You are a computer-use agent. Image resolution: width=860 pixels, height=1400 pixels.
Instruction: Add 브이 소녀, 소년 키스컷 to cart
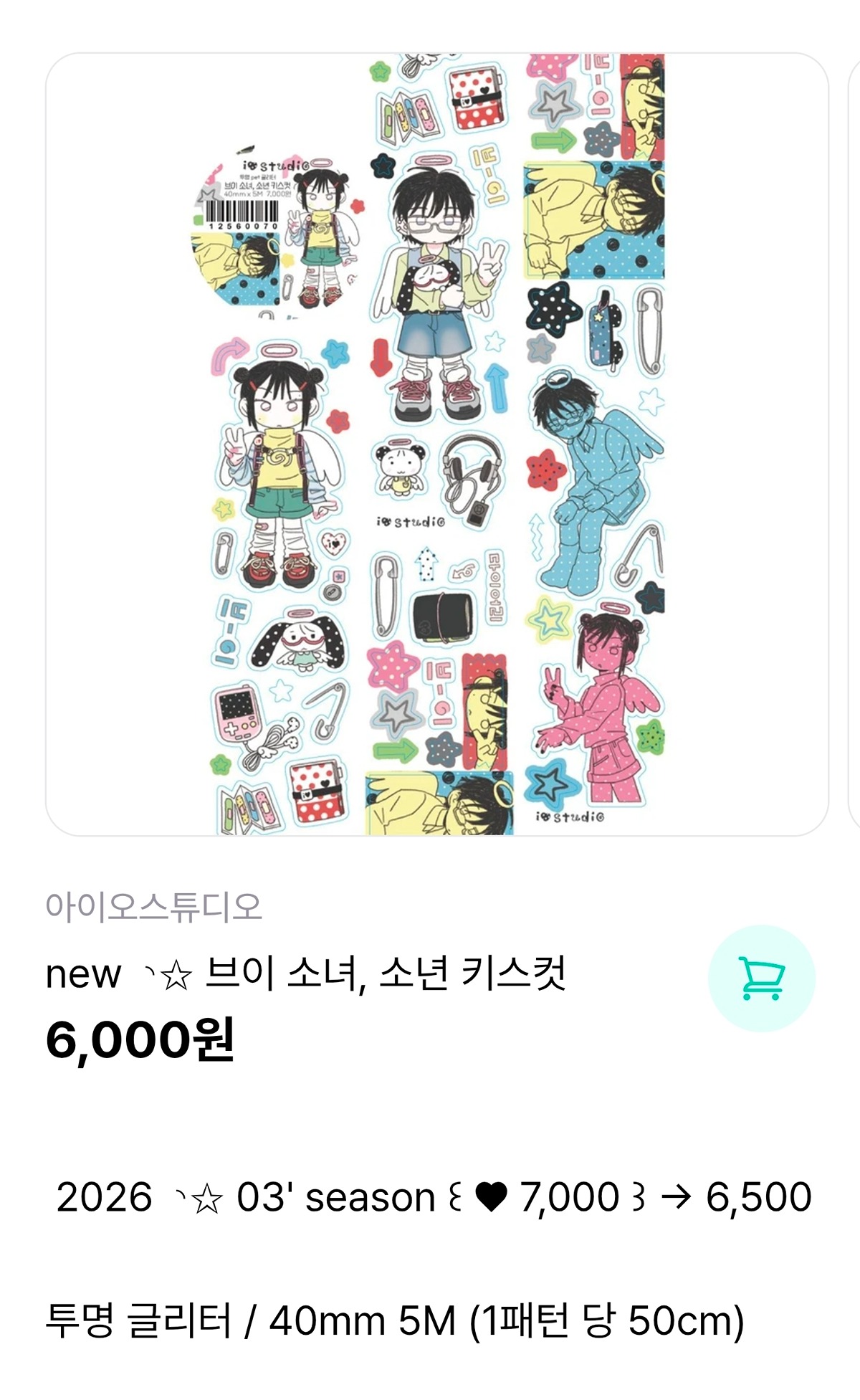click(x=761, y=978)
